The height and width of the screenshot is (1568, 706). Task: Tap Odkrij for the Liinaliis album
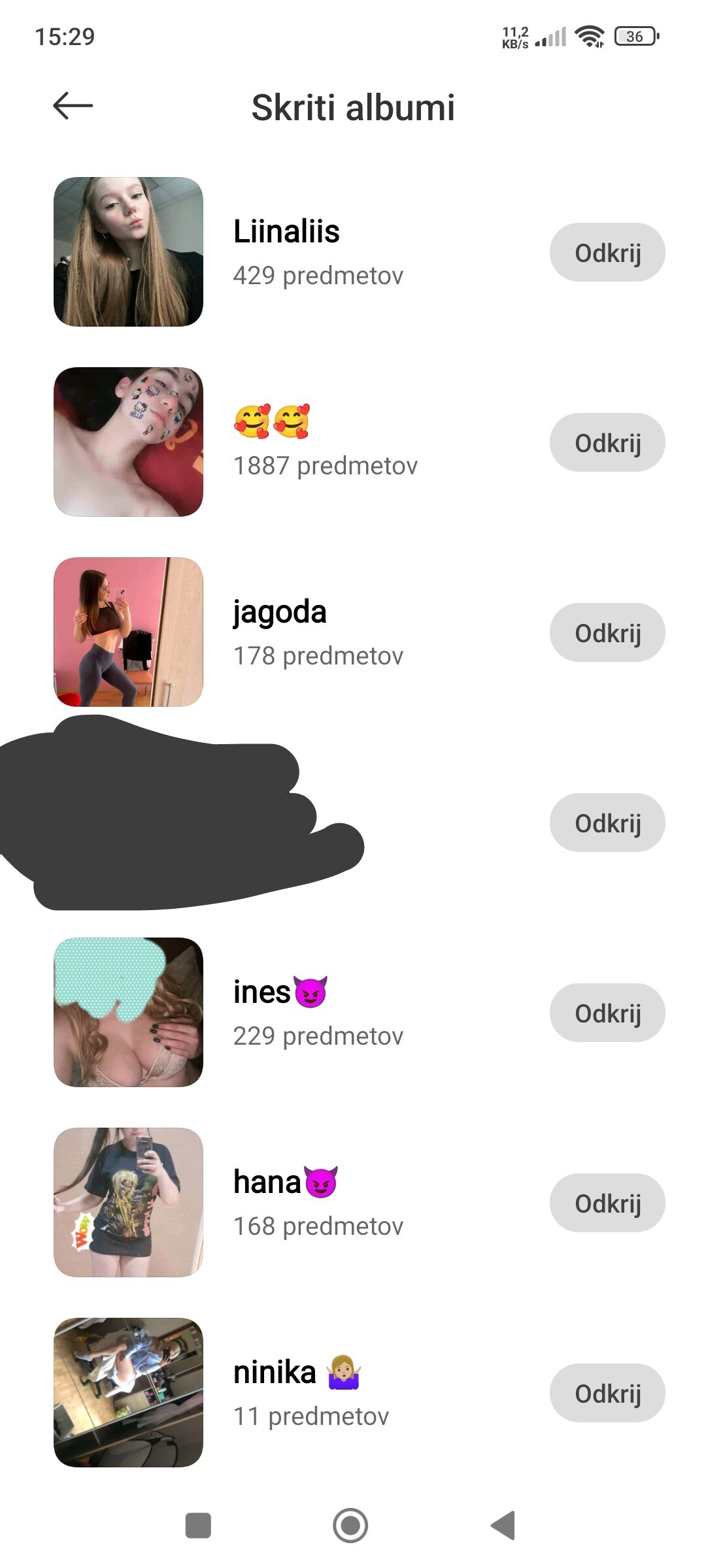tap(607, 252)
